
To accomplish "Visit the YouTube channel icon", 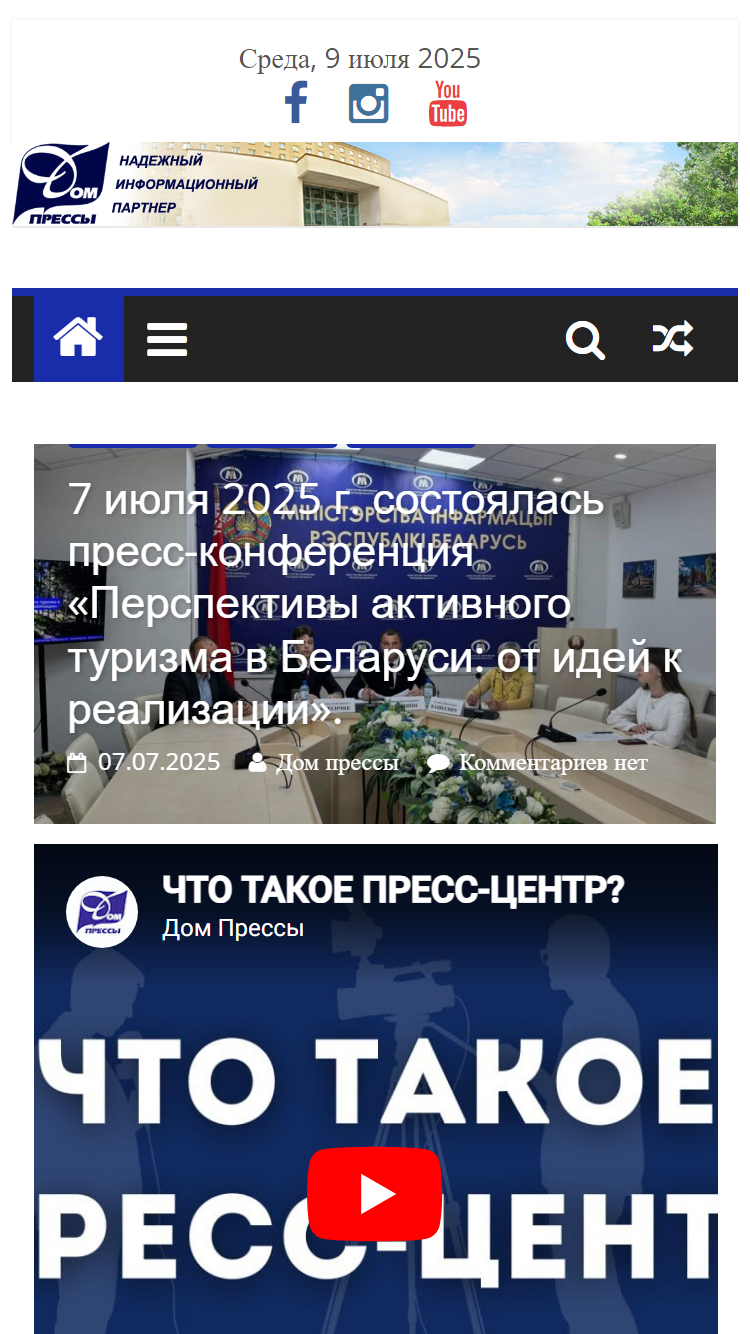I will tap(448, 103).
